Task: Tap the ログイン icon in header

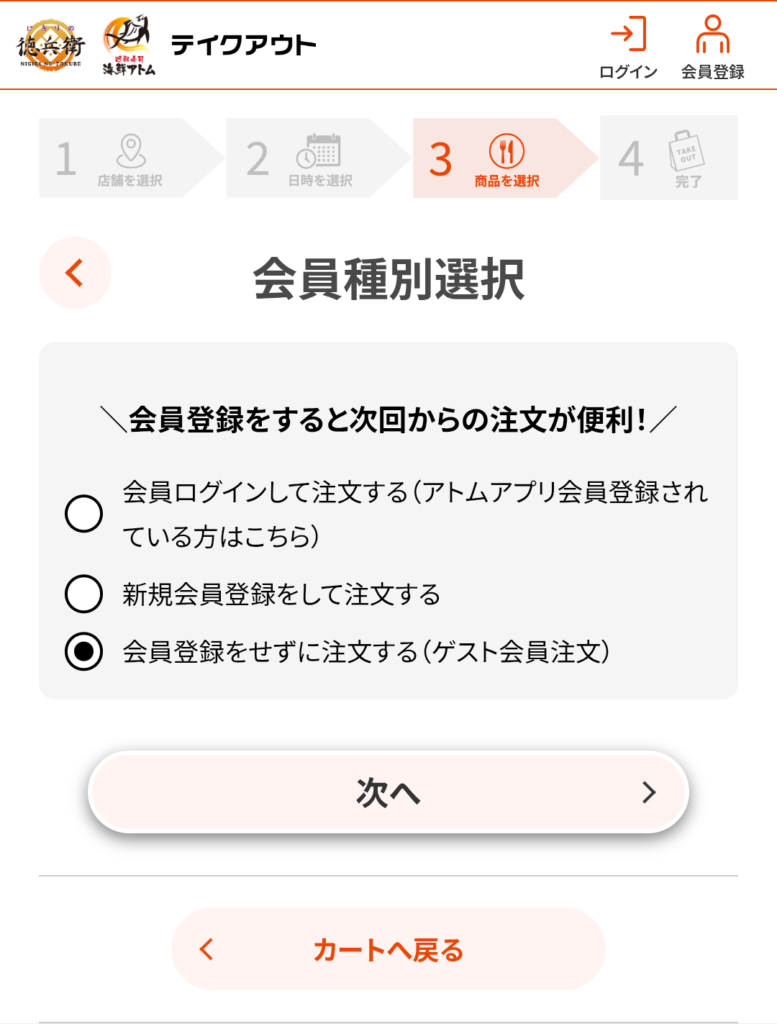Action: pyautogui.click(x=628, y=46)
